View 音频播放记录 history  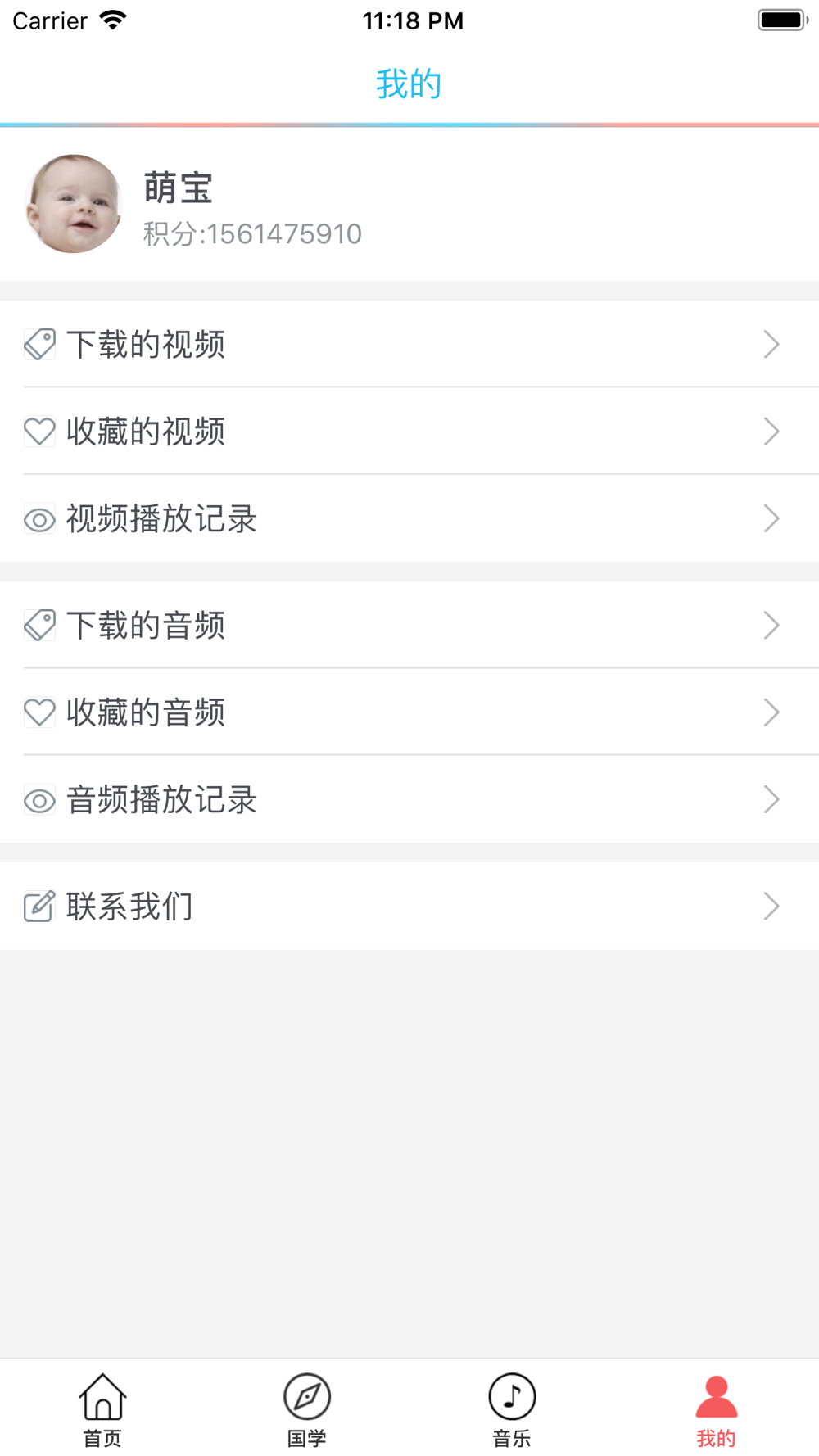click(x=409, y=799)
